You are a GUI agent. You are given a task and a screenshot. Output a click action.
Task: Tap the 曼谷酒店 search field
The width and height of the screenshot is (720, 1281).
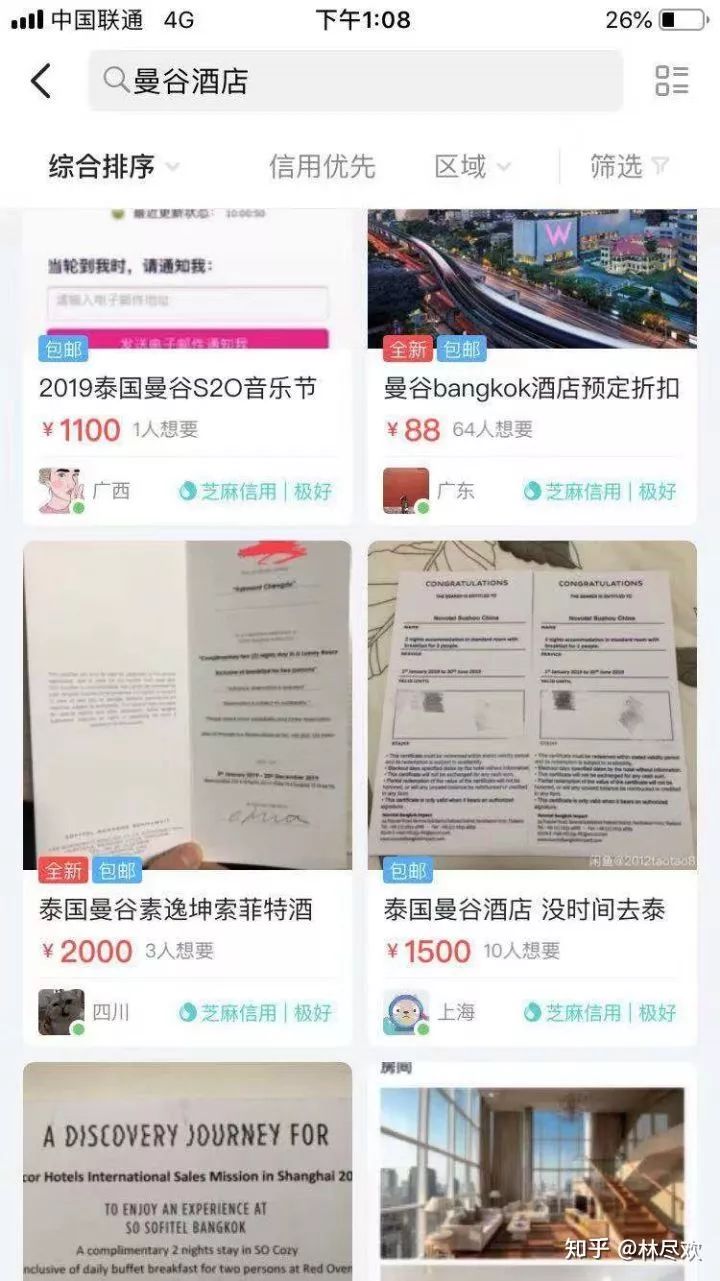(355, 81)
